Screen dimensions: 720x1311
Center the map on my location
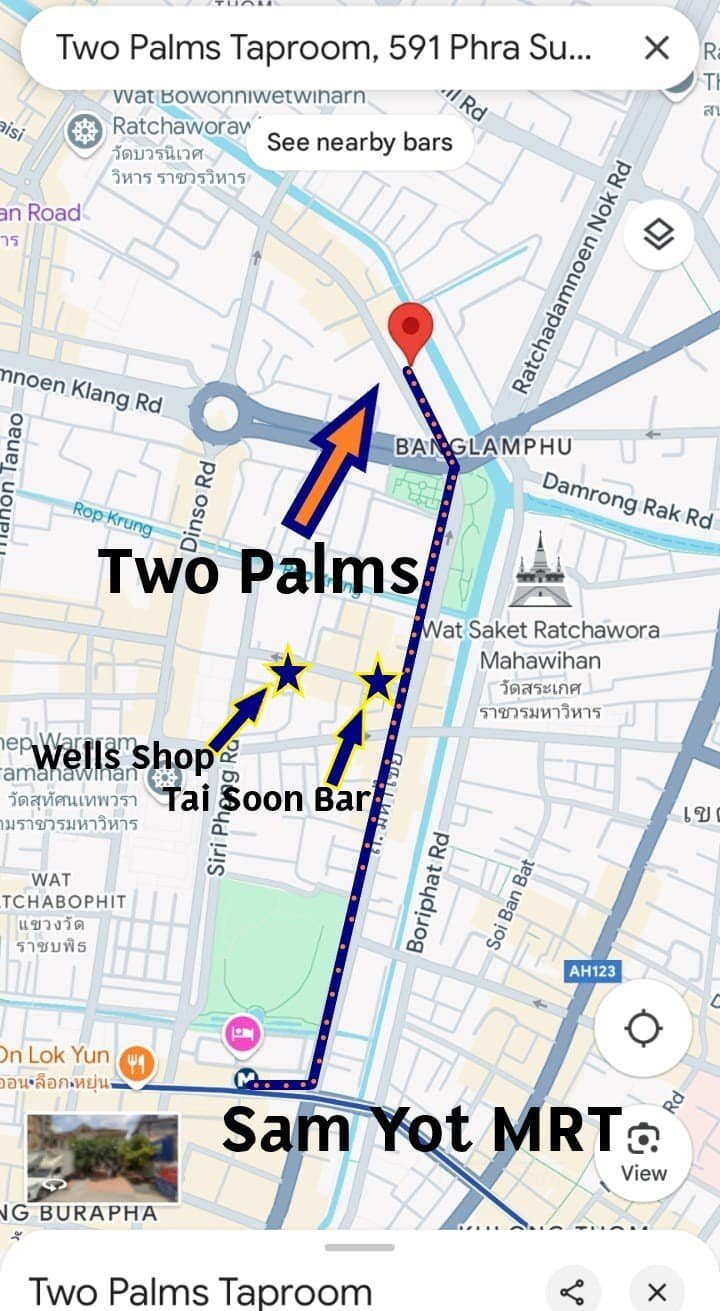coord(643,1028)
